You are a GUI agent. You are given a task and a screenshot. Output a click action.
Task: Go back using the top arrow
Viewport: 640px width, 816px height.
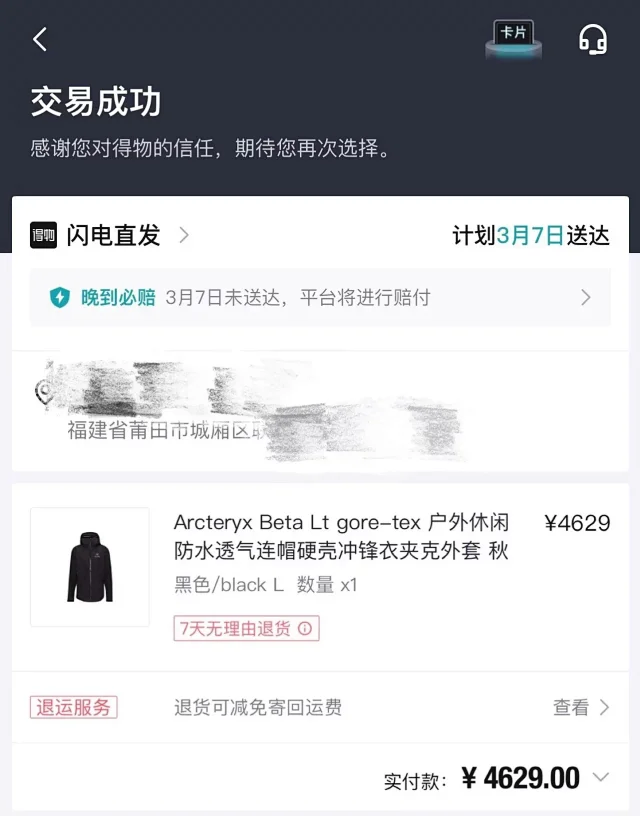pos(40,39)
